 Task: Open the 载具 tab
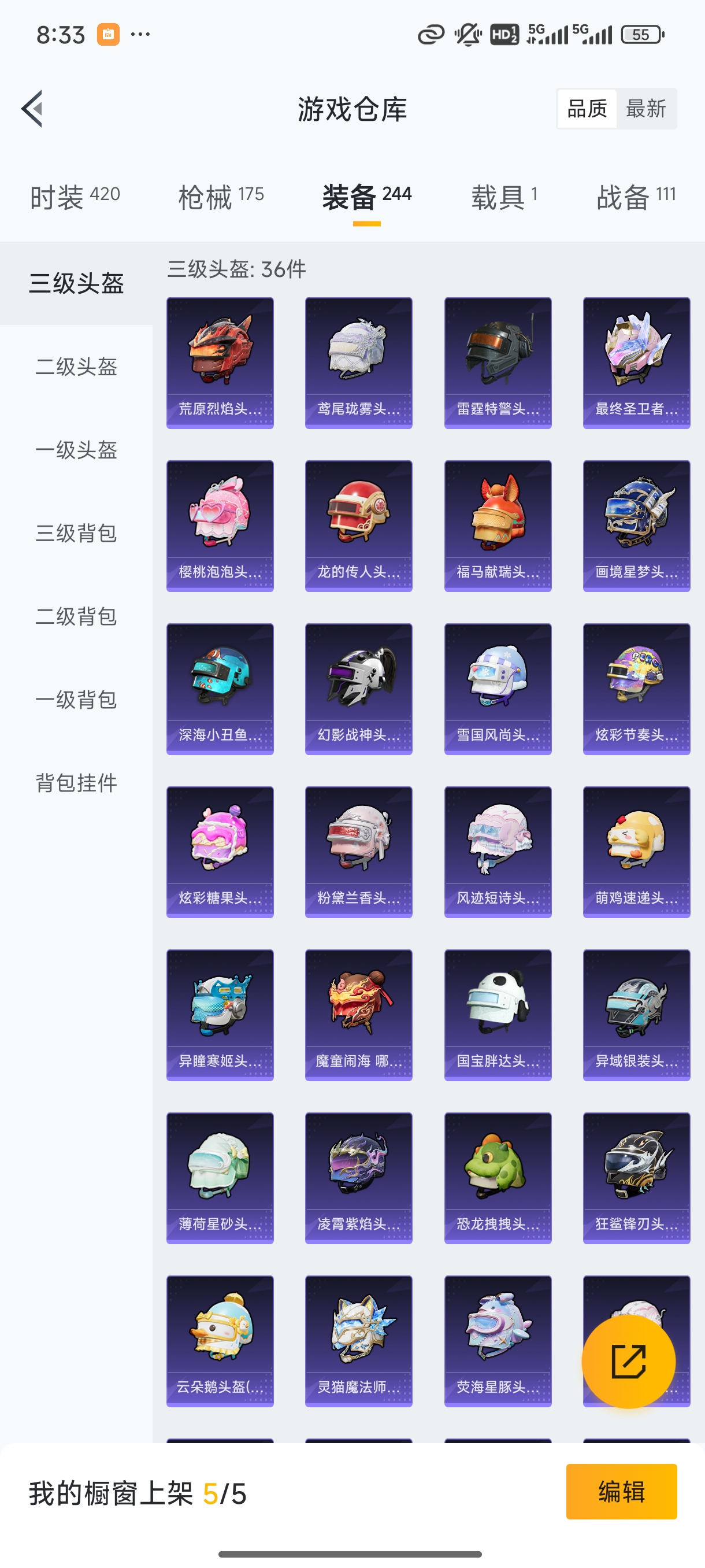504,197
